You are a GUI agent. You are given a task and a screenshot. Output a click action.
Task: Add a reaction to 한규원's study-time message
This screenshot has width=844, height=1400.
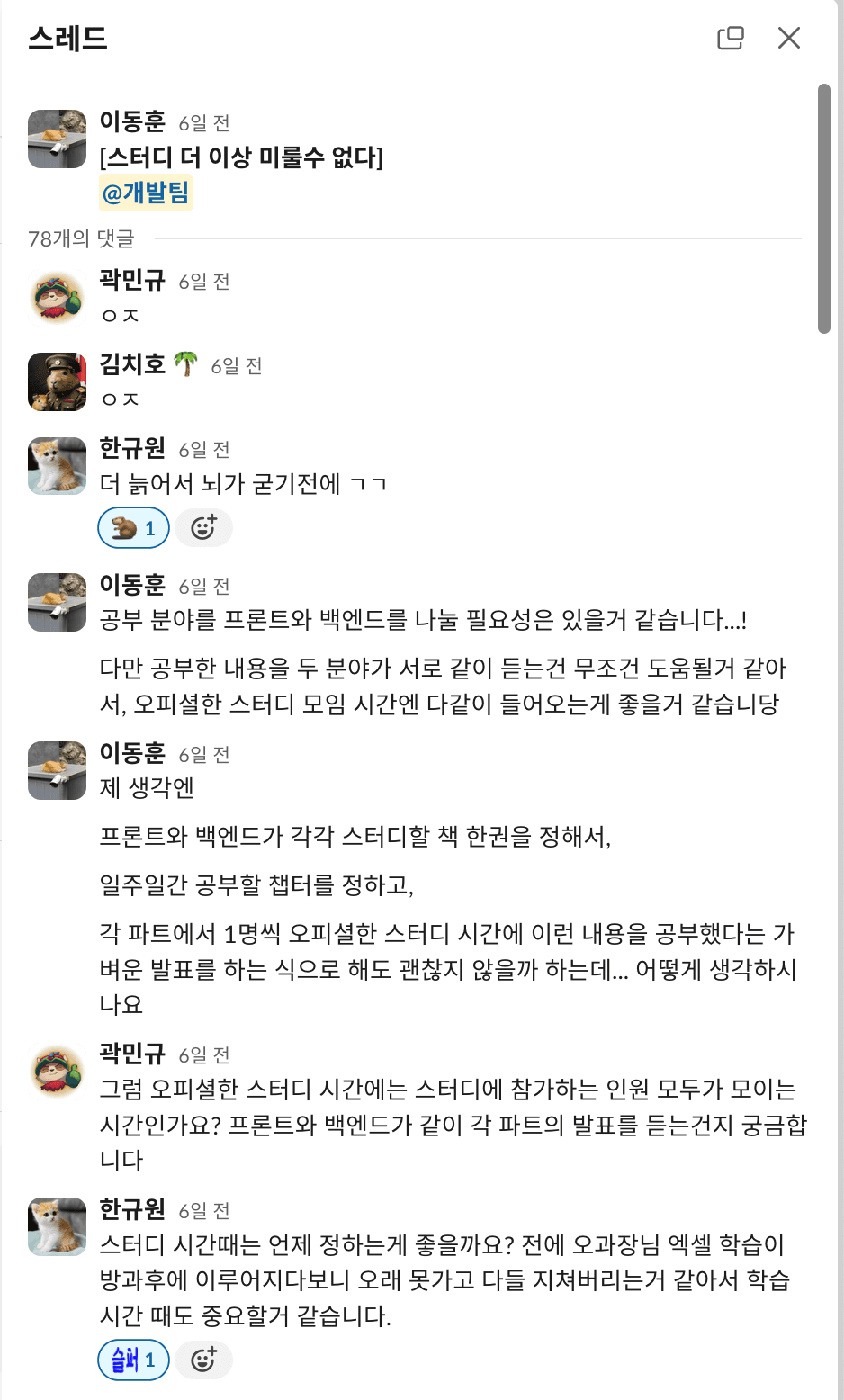click(203, 1360)
